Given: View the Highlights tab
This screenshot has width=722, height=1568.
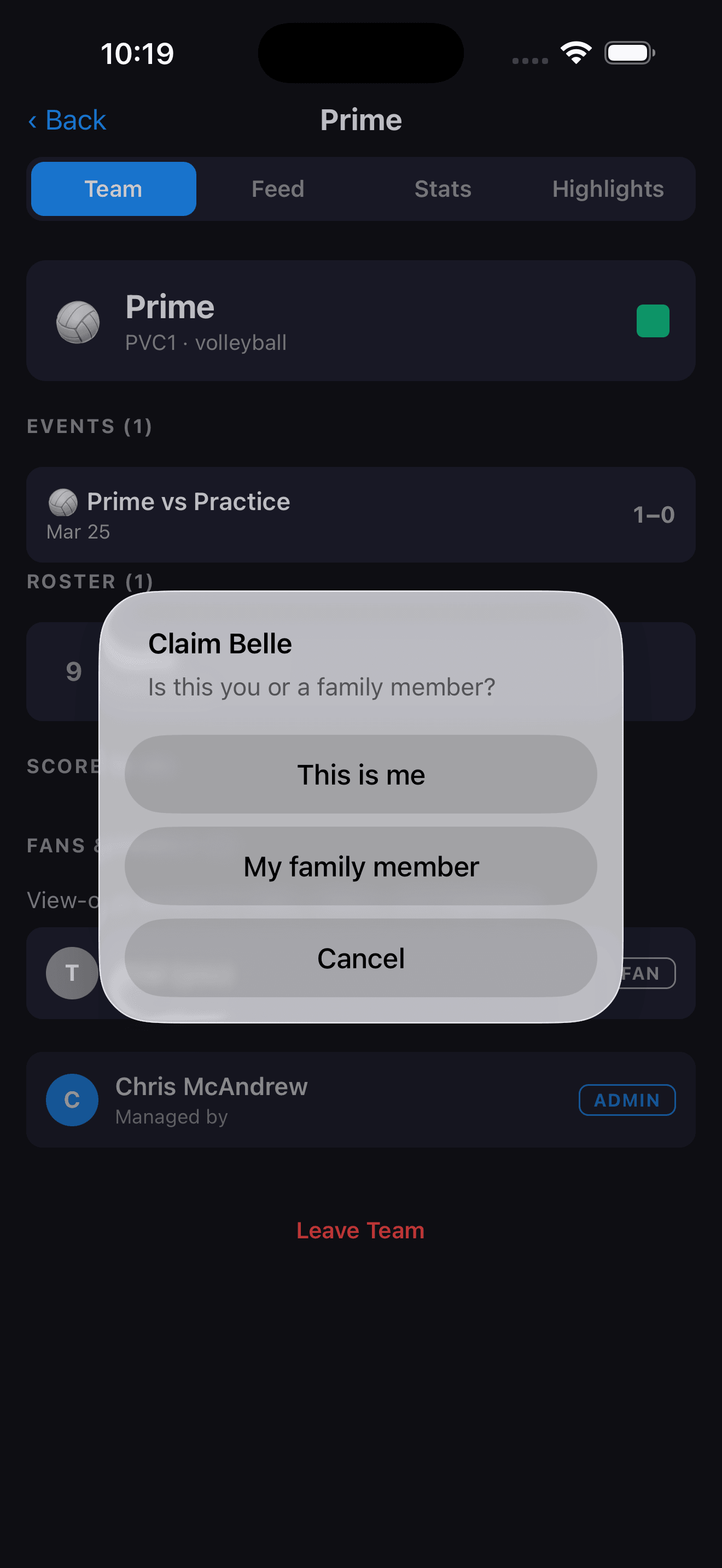Looking at the screenshot, I should (608, 189).
